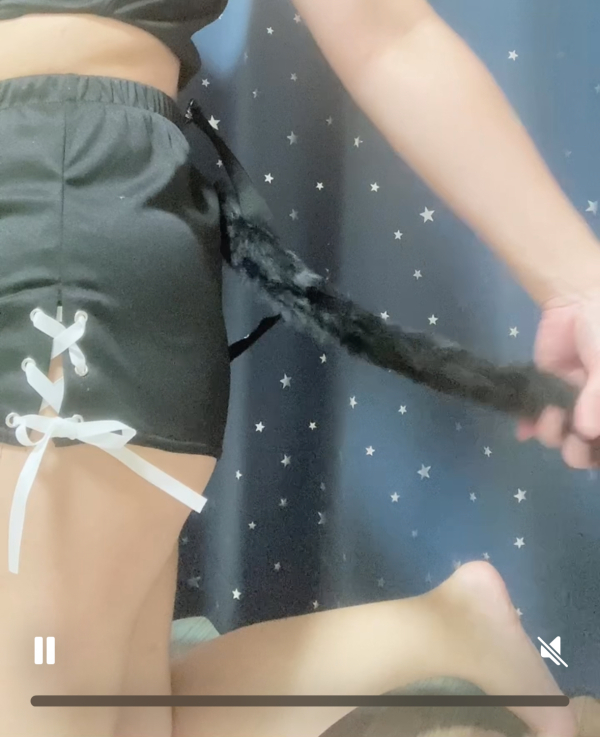600x737 pixels.
Task: Tap the video progress bar to seek
Action: click(x=300, y=701)
